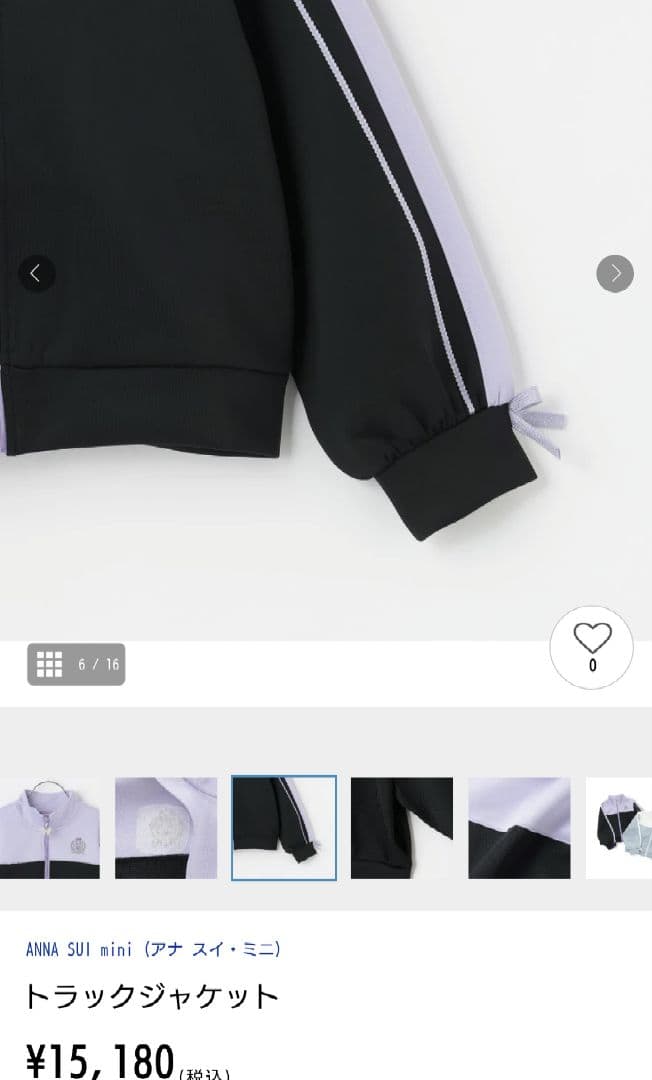Screen dimensions: 652x1080
Task: Add this jacket to favorites
Action: (x=592, y=647)
